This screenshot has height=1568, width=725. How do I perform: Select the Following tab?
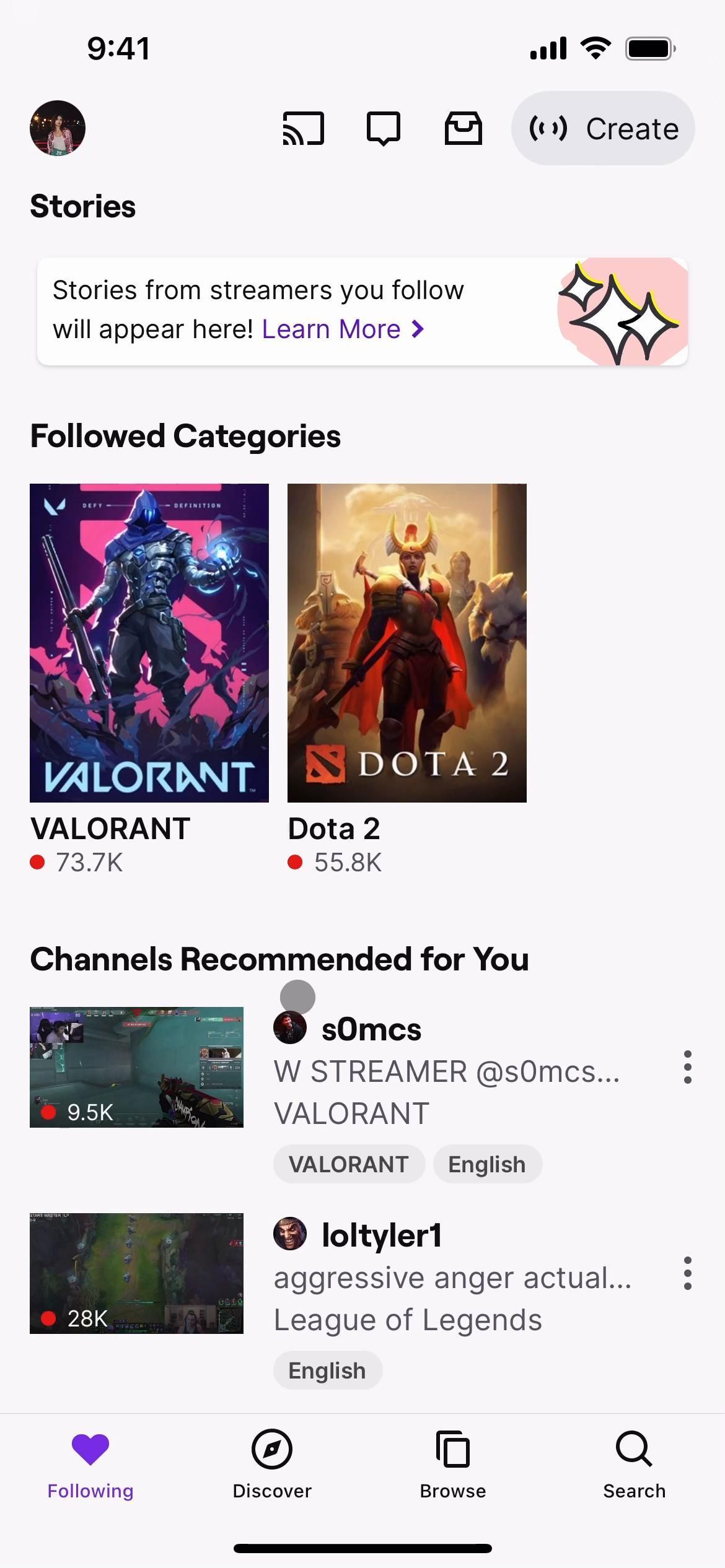90,1465
